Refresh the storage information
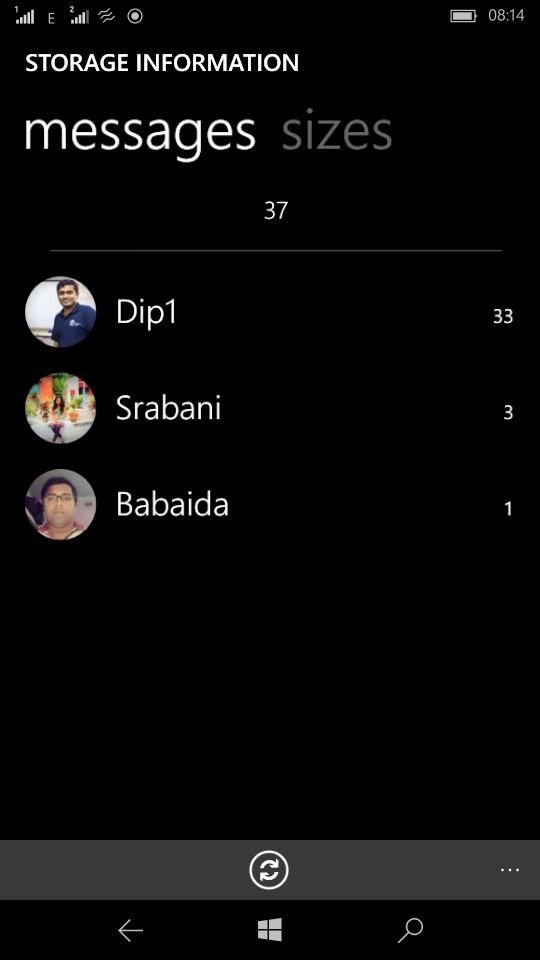Viewport: 540px width, 960px height. (x=269, y=870)
